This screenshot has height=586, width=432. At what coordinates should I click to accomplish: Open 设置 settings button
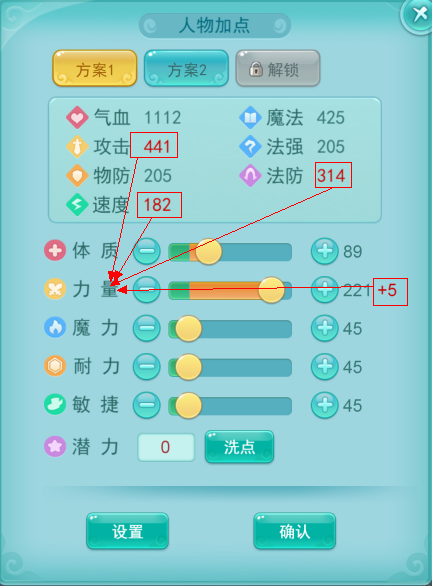tap(127, 531)
